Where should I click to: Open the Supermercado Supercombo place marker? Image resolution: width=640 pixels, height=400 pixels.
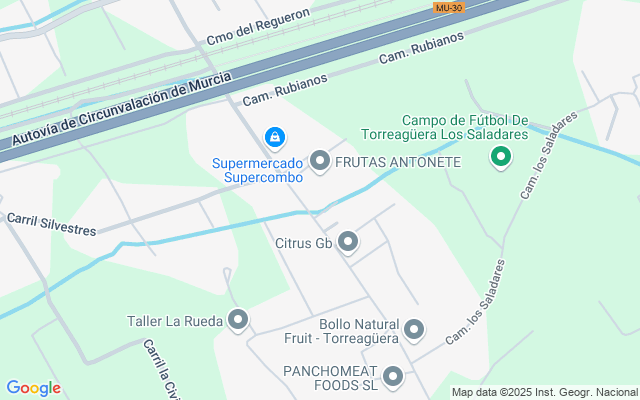point(274,137)
